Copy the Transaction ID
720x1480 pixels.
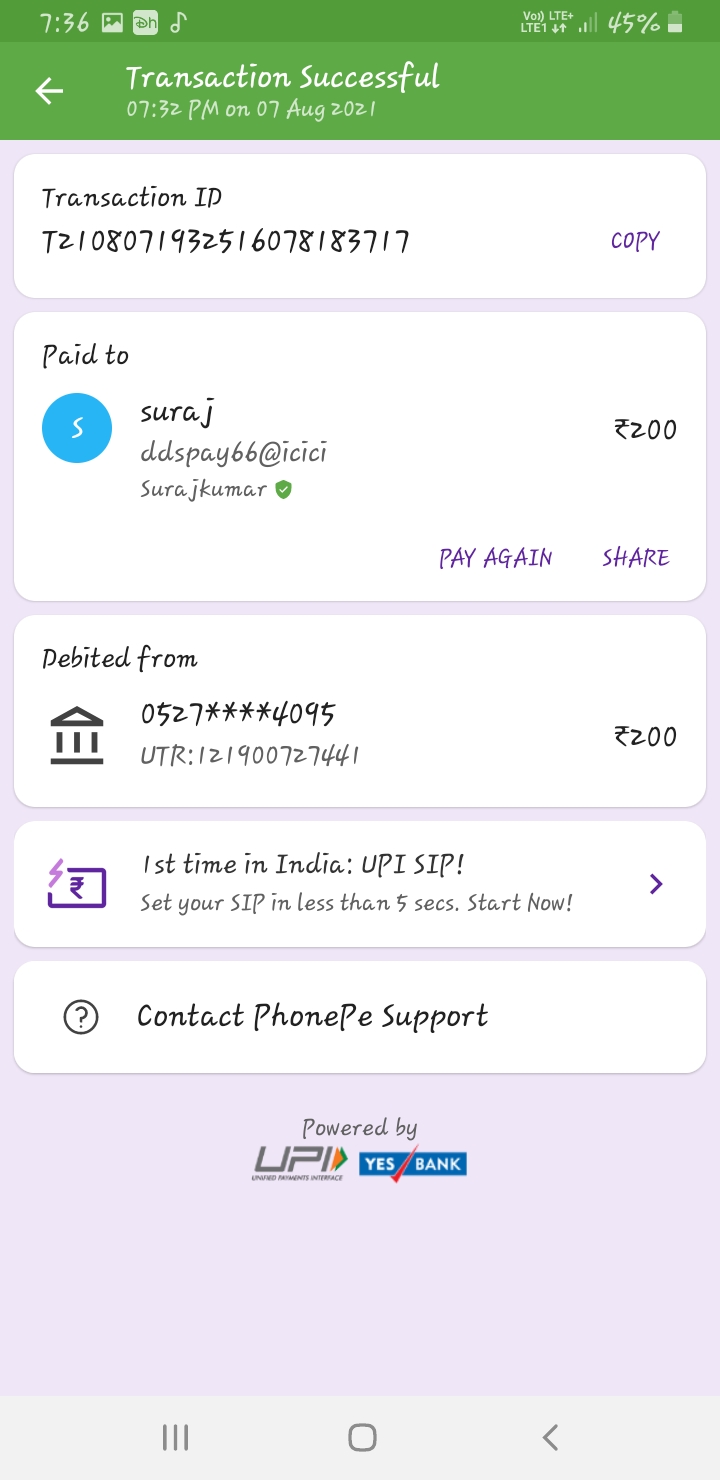pos(635,241)
